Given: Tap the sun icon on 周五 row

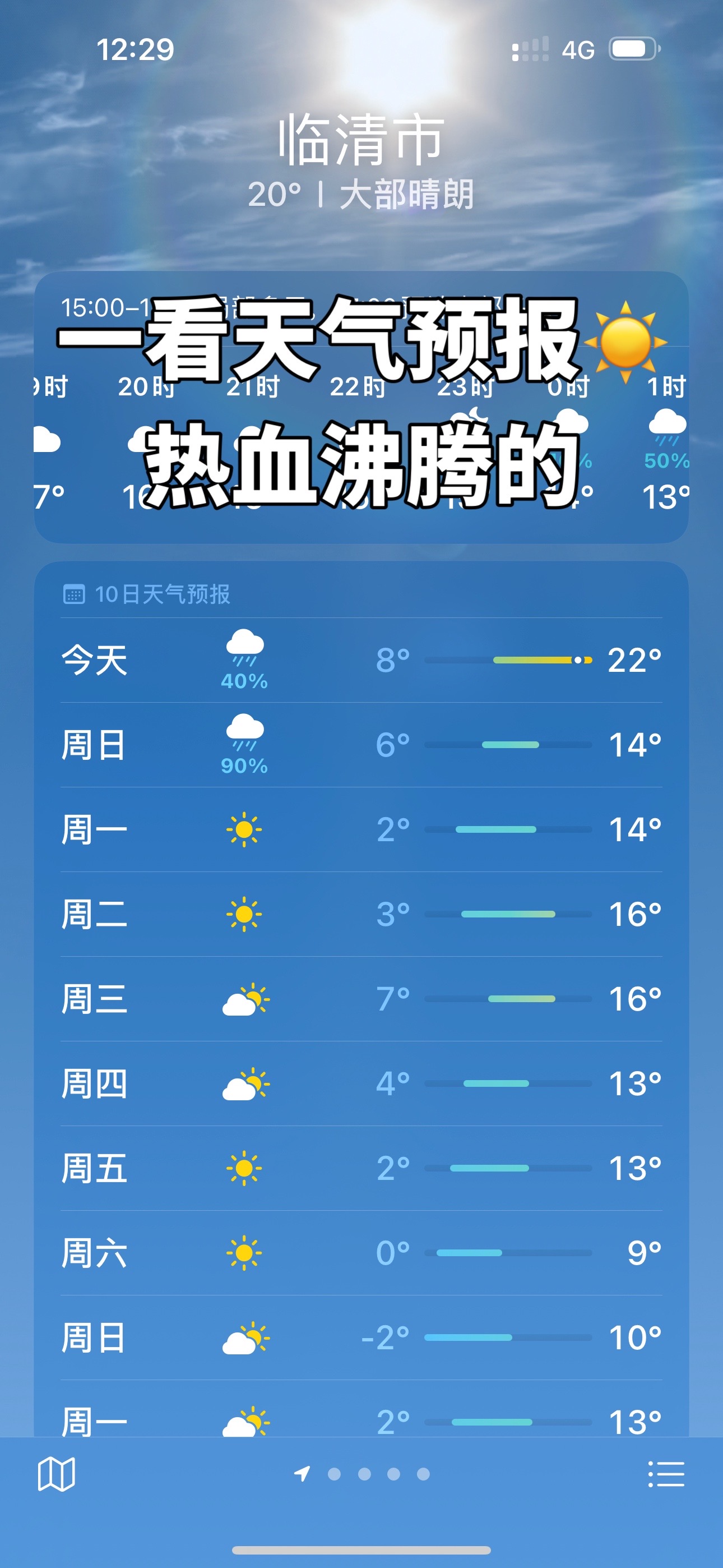Looking at the screenshot, I should click(x=247, y=1170).
